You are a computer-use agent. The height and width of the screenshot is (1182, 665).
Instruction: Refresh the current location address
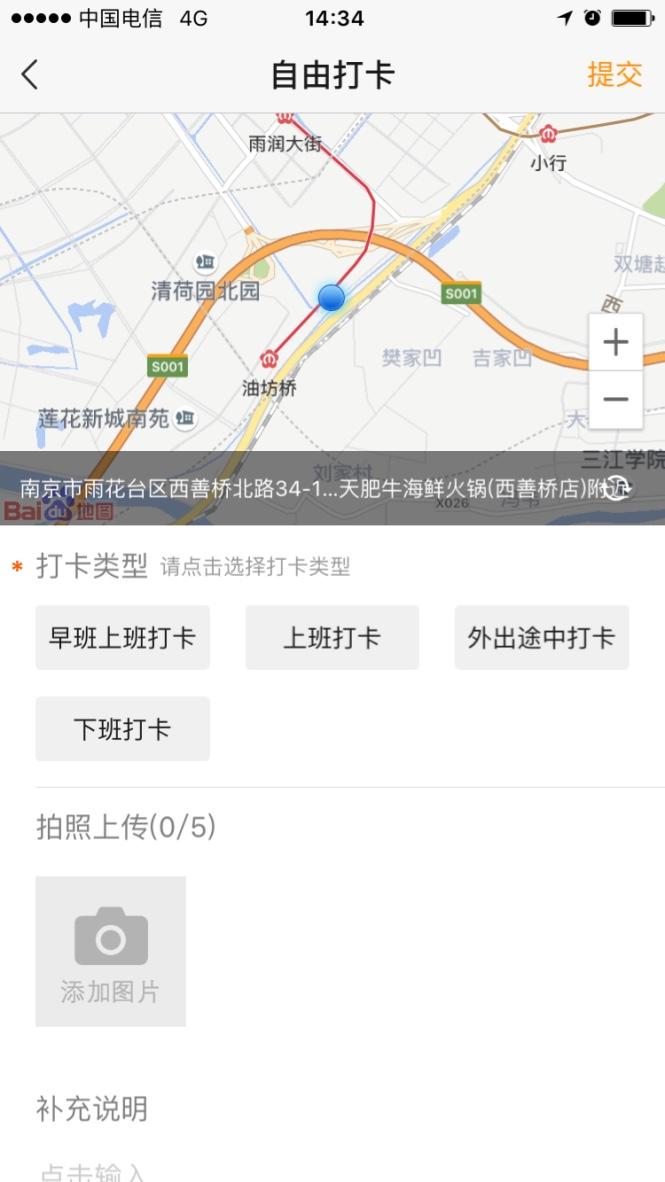(x=619, y=489)
